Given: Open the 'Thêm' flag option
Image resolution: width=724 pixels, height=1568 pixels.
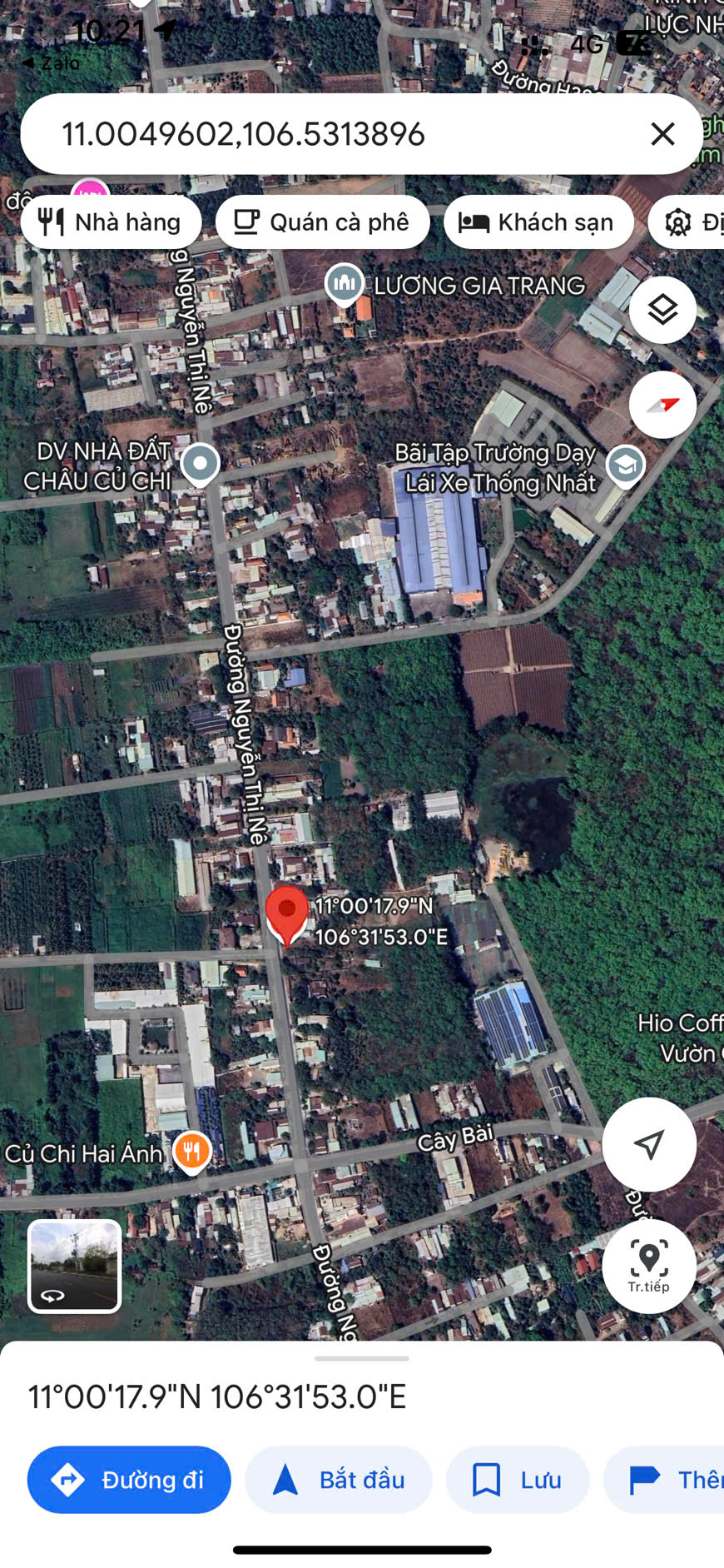Looking at the screenshot, I should (676, 1480).
